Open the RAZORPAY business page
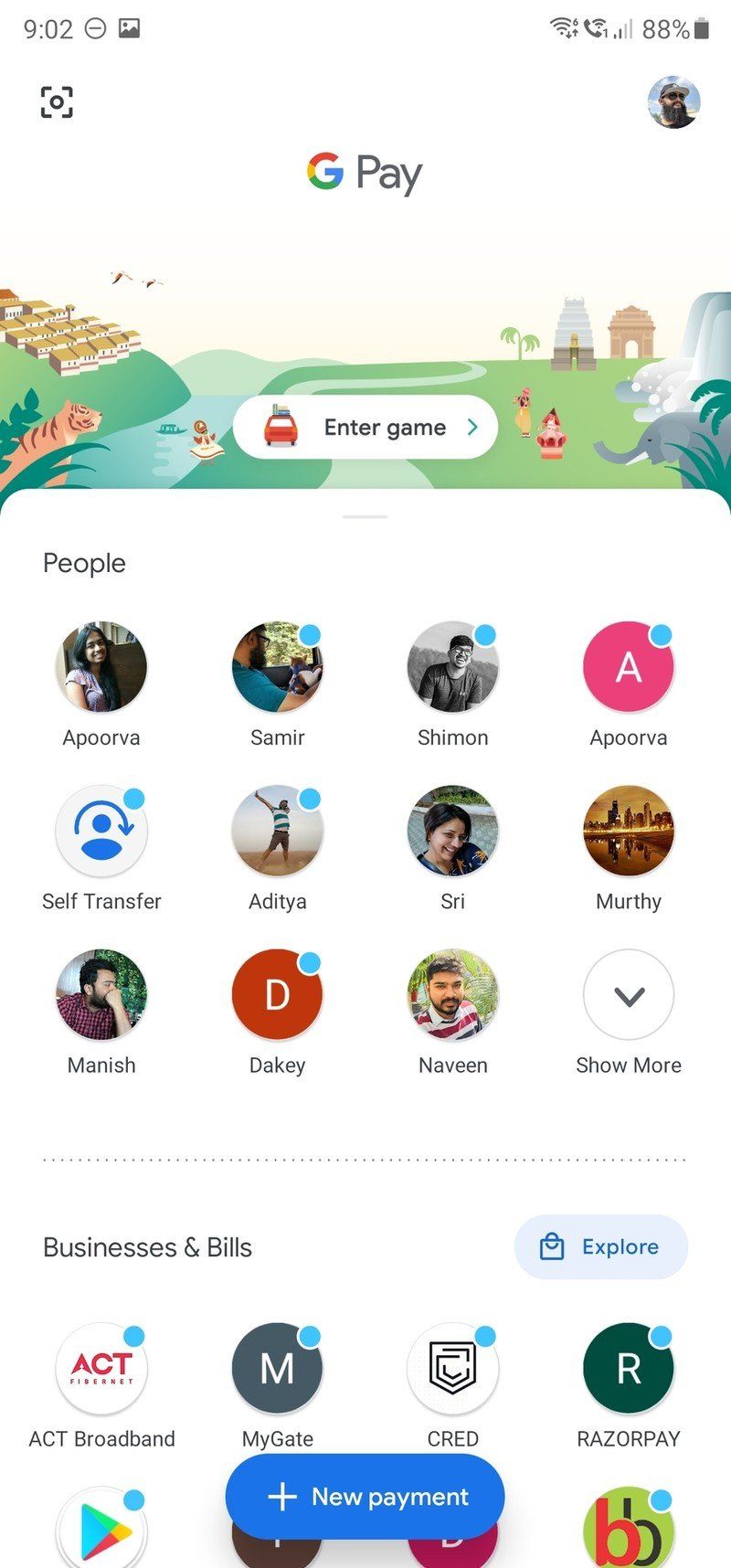This screenshot has height=1568, width=731. pyautogui.click(x=629, y=1368)
